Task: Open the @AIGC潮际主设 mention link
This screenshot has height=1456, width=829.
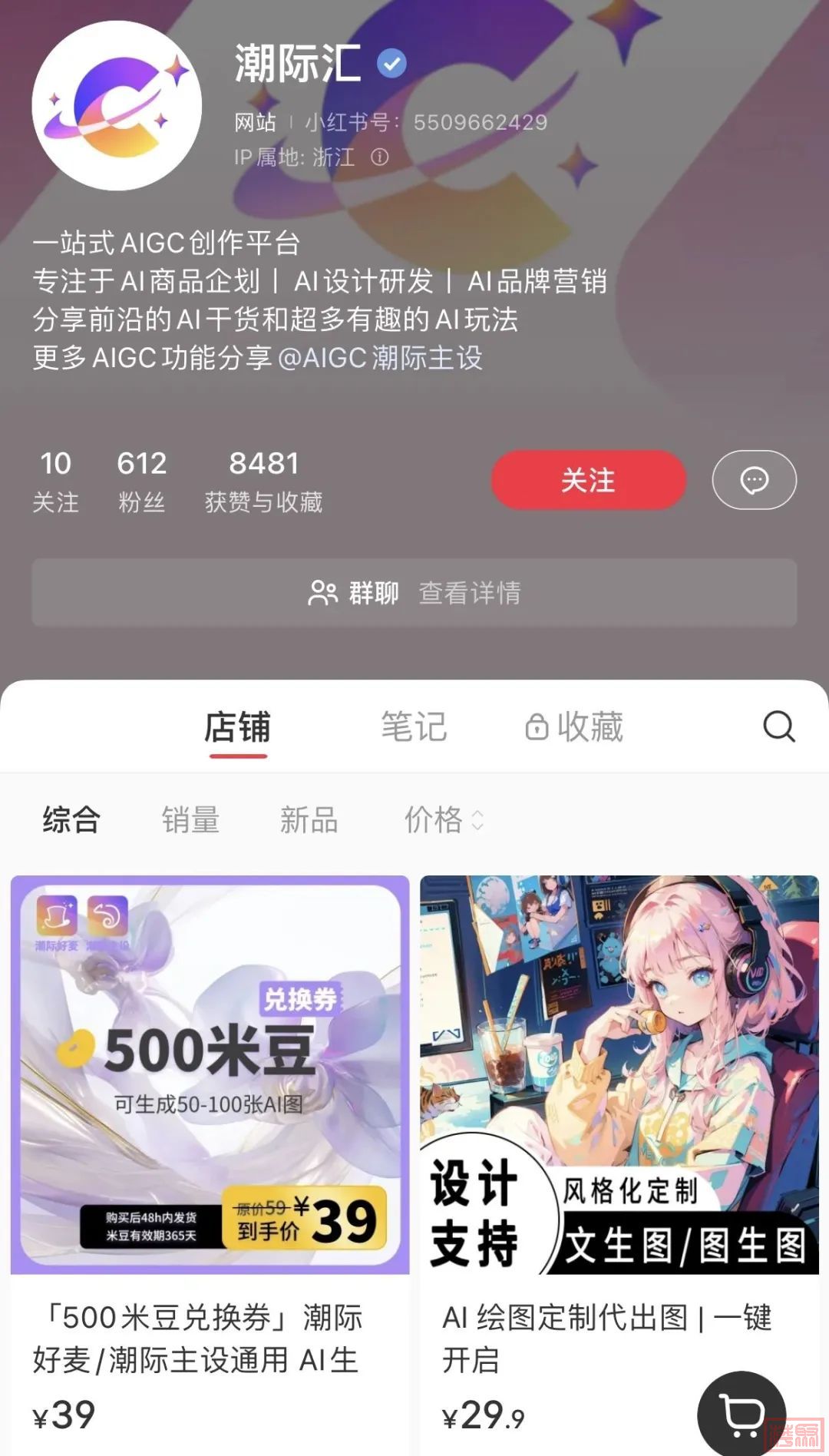Action: point(380,358)
